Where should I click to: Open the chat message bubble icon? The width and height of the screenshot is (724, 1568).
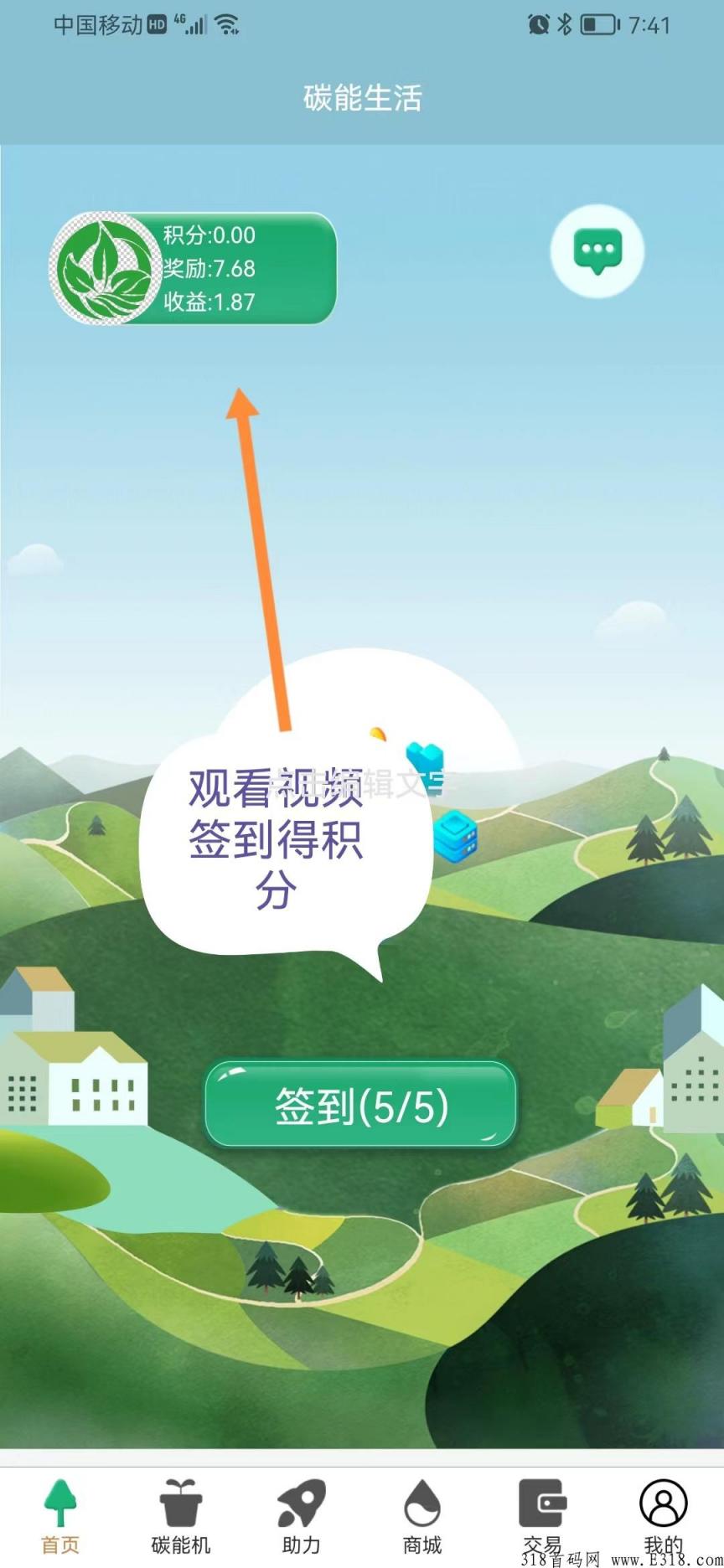coord(597,250)
